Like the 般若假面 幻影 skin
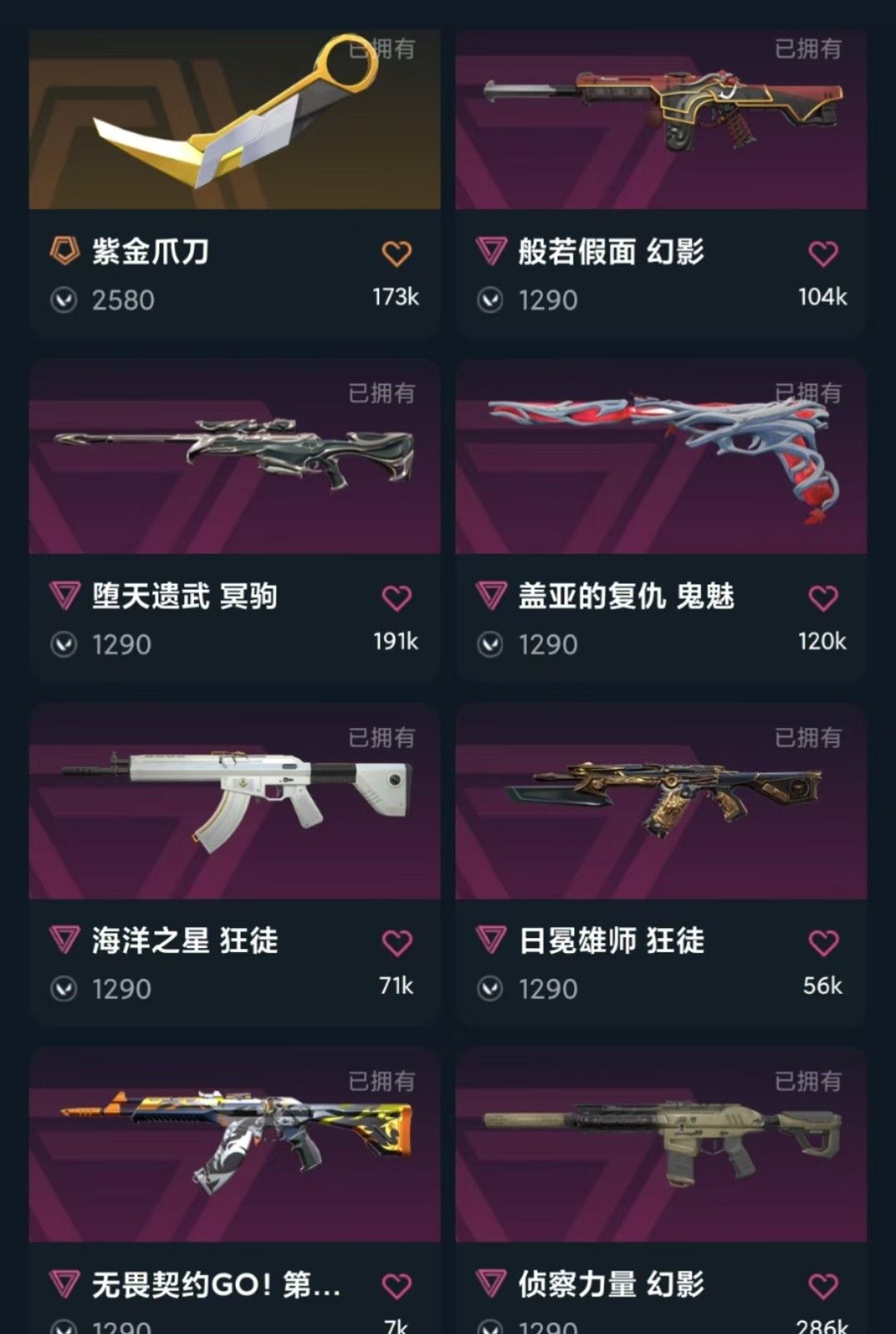This screenshot has width=896, height=1334. point(823,253)
